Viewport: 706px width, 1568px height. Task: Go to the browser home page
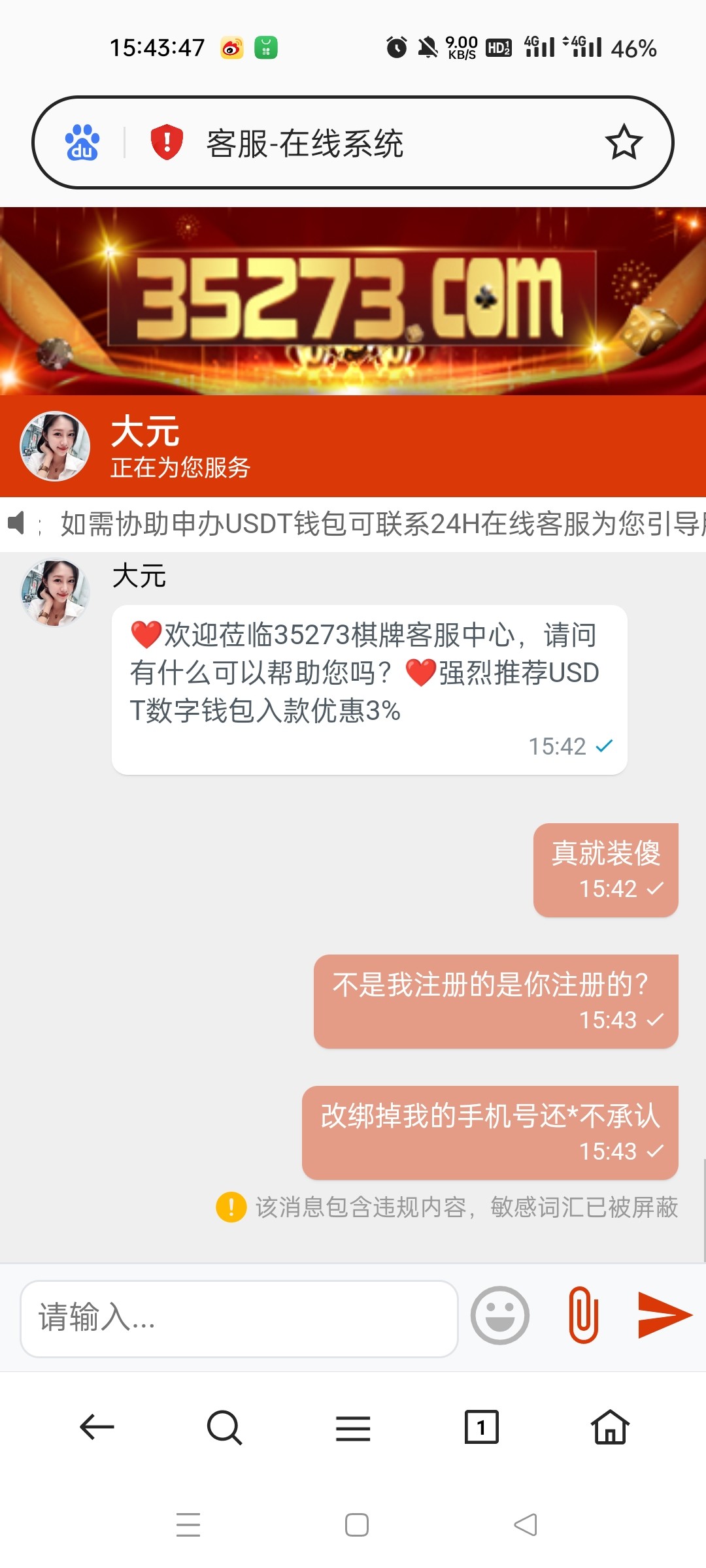click(610, 1427)
